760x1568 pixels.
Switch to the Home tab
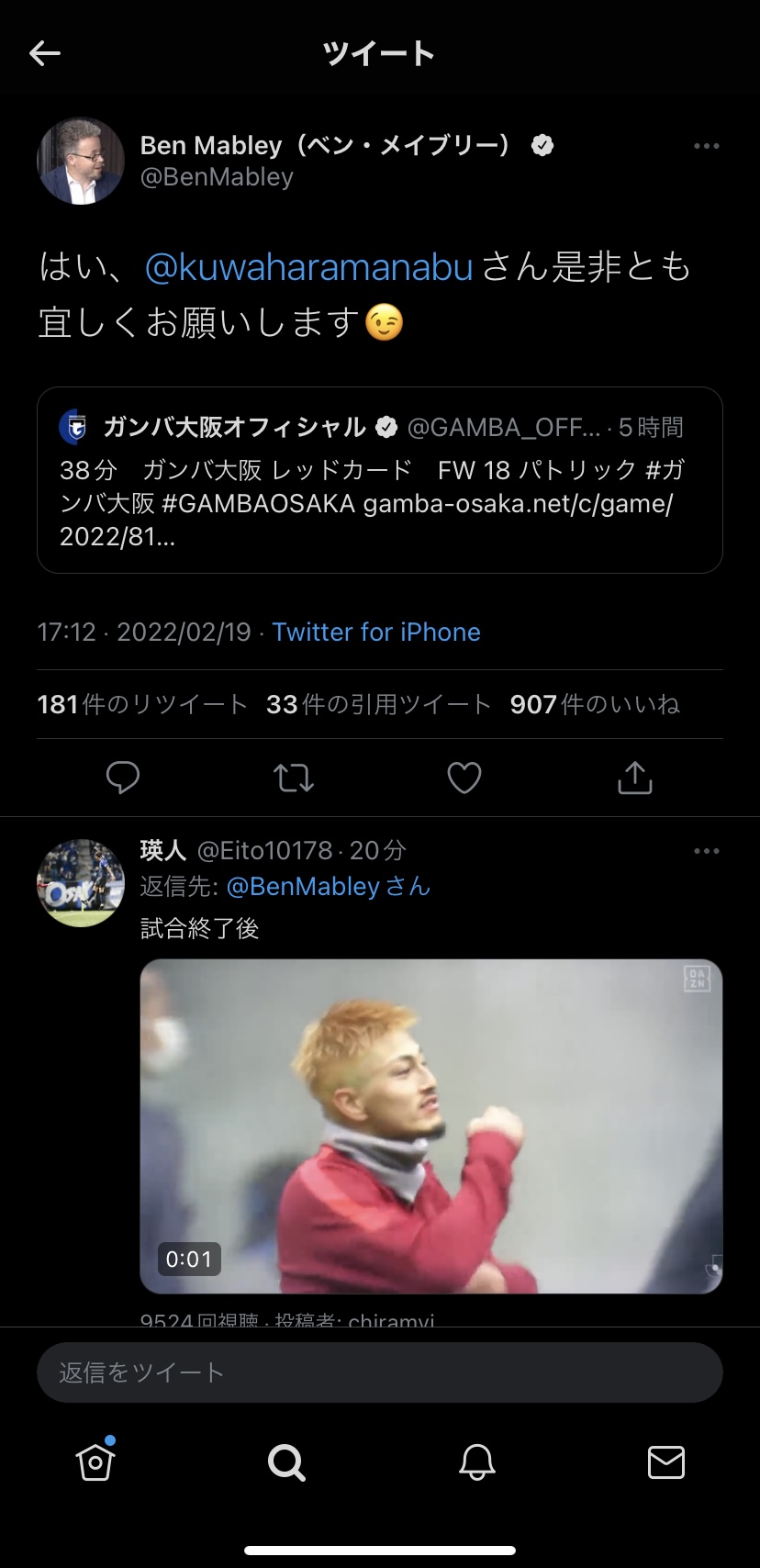(95, 1462)
